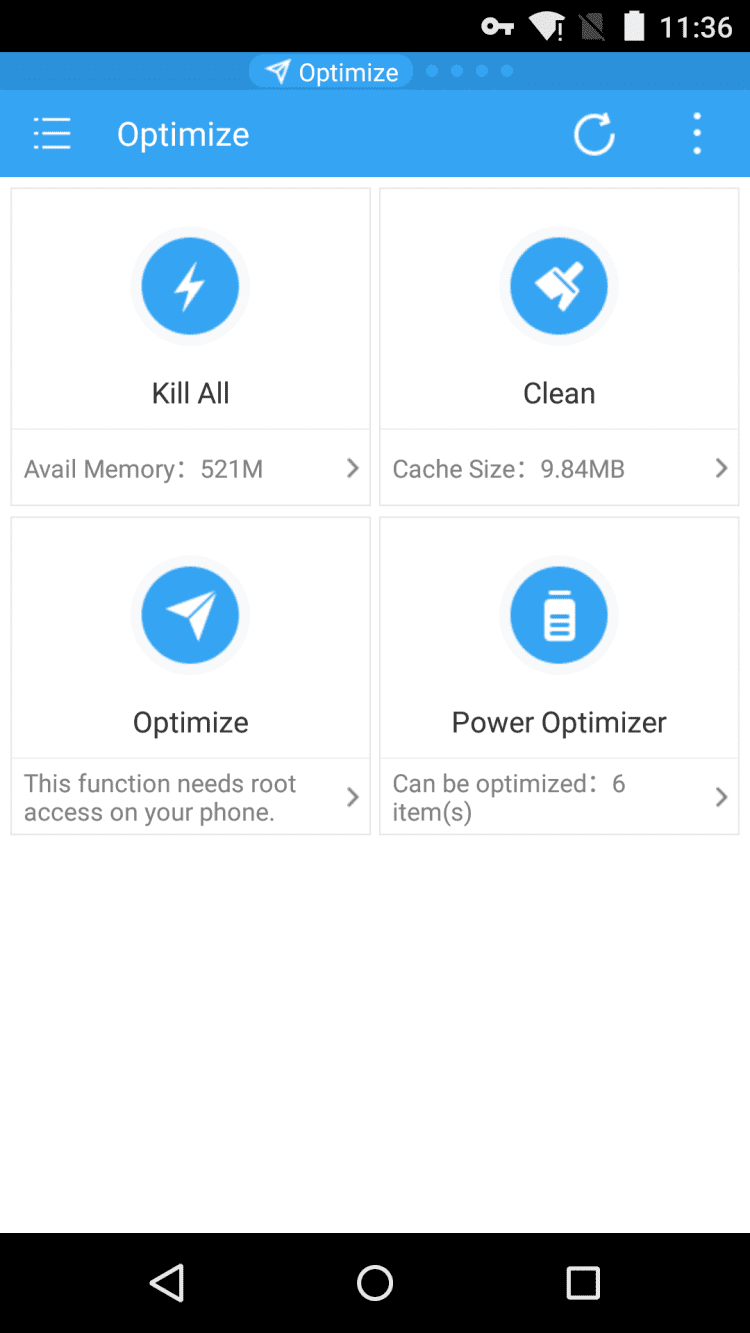750x1333 pixels.
Task: Return to the home screen
Action: pos(375,1282)
